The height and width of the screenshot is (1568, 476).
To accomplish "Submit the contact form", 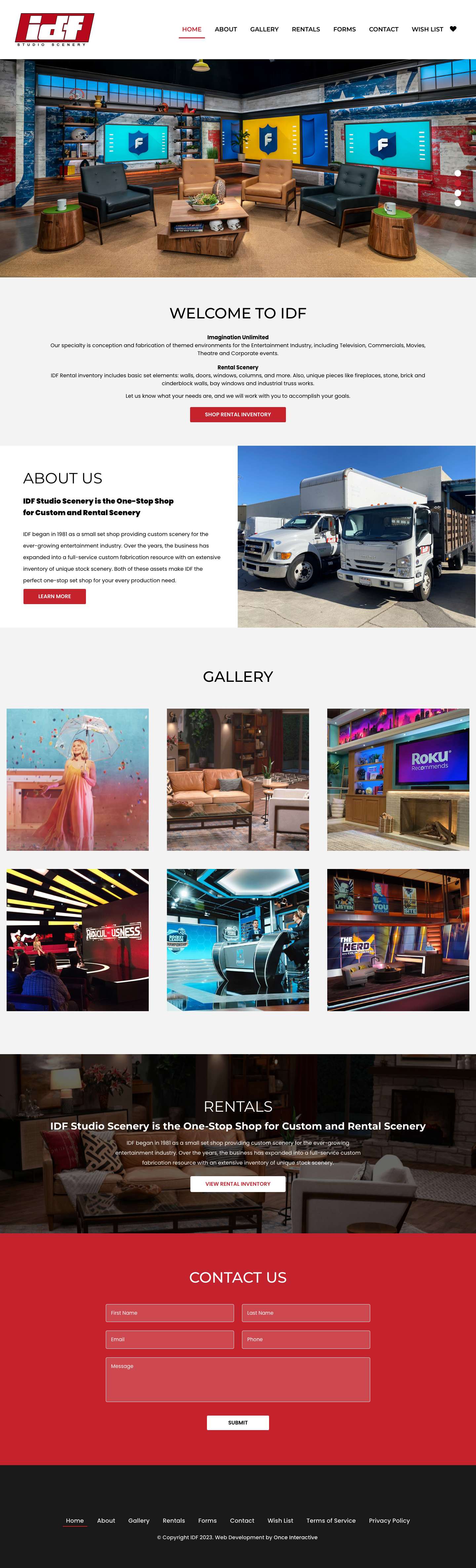I will click(237, 1423).
